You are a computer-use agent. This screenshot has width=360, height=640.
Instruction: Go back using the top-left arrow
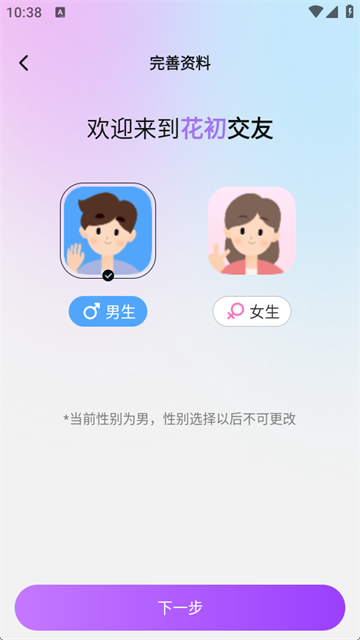(24, 63)
